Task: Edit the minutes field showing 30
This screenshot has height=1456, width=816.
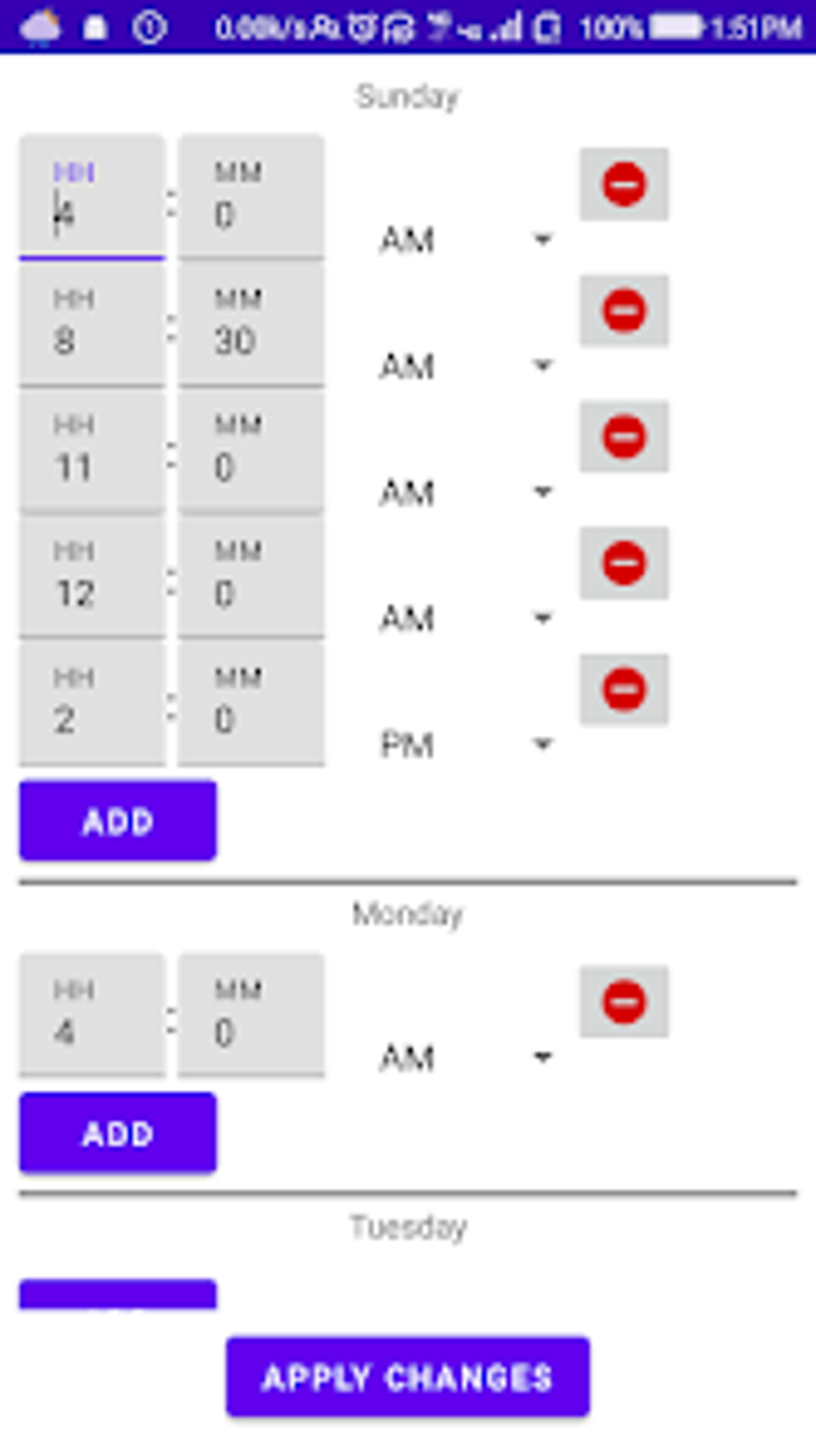Action: [251, 323]
